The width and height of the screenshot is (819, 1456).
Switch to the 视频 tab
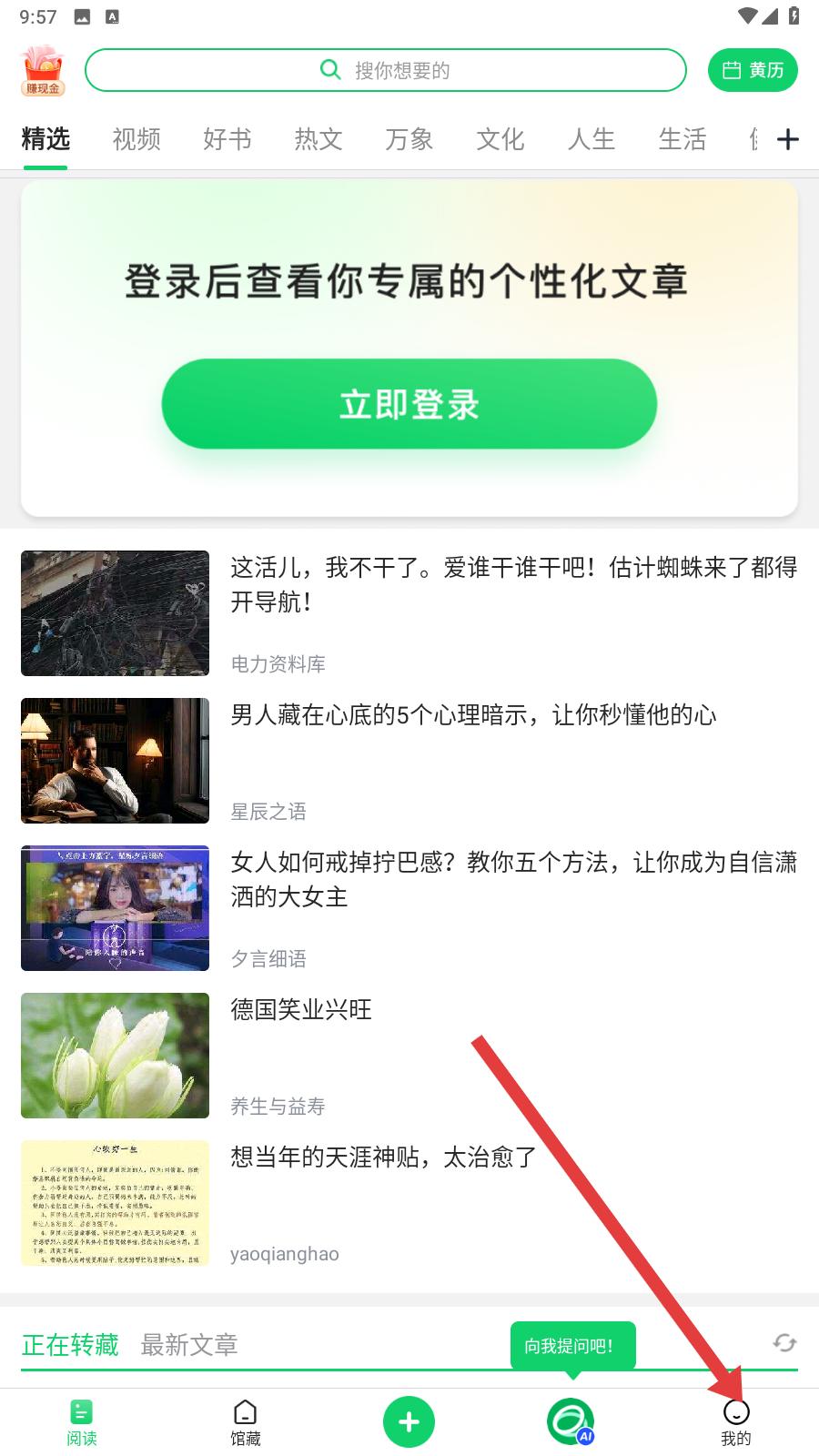(136, 139)
